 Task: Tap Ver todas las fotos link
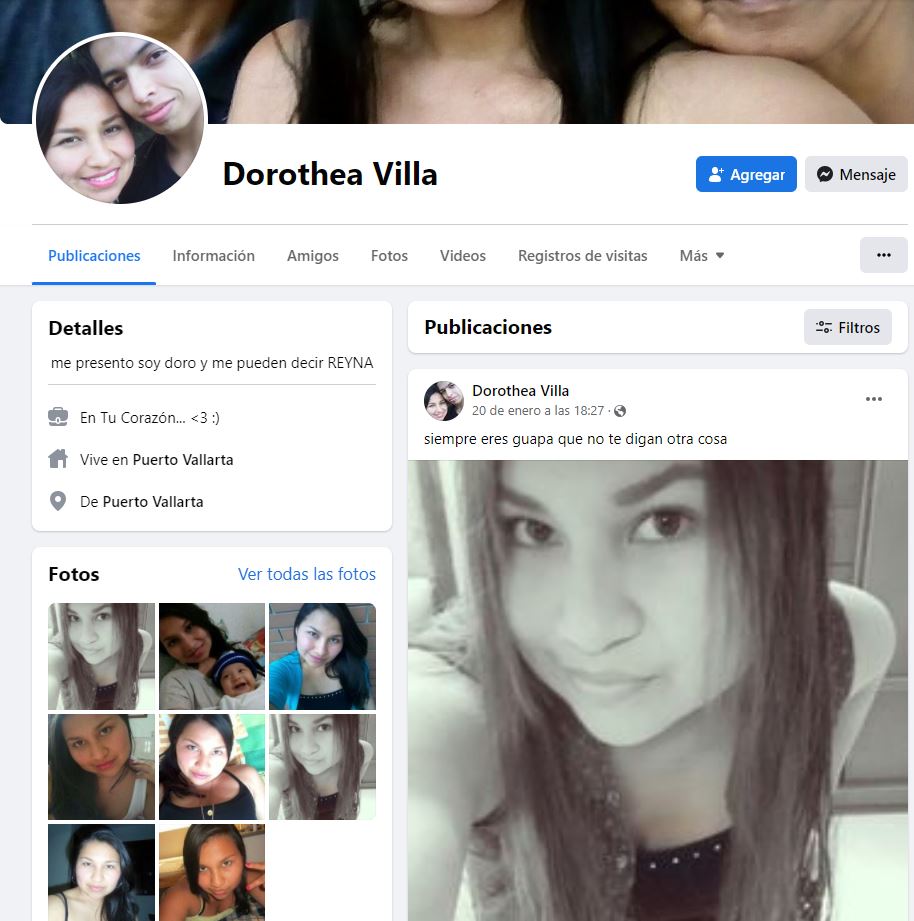point(306,574)
